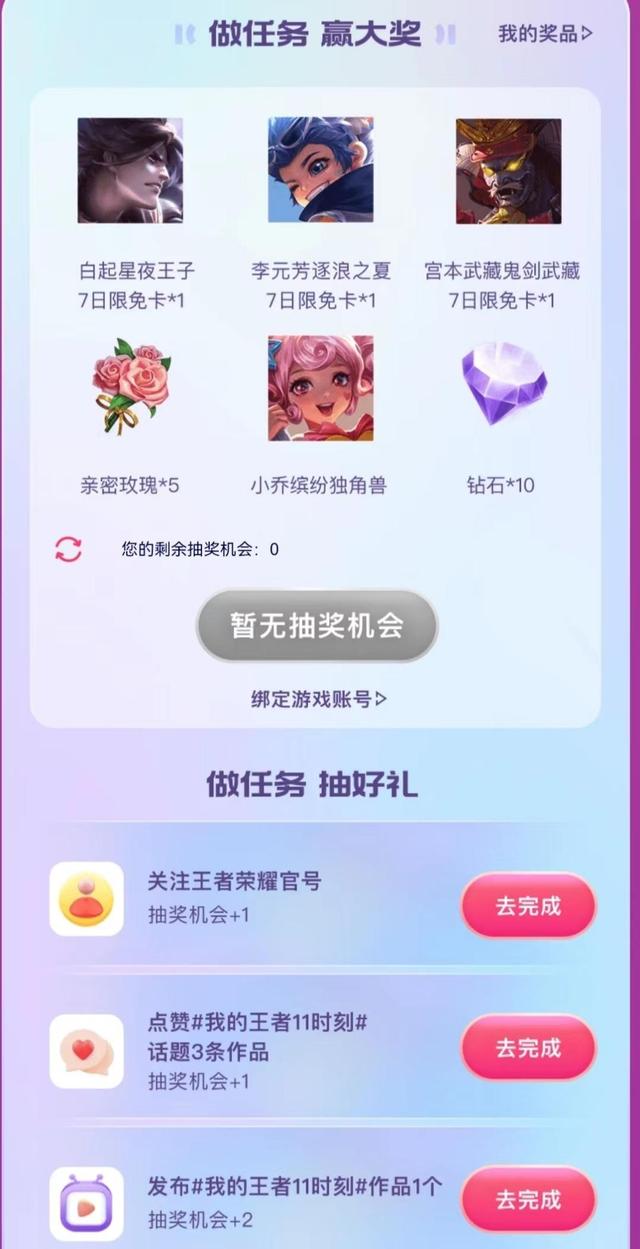Open 我的奖品 prize list
The image size is (640, 1249).
(545, 34)
